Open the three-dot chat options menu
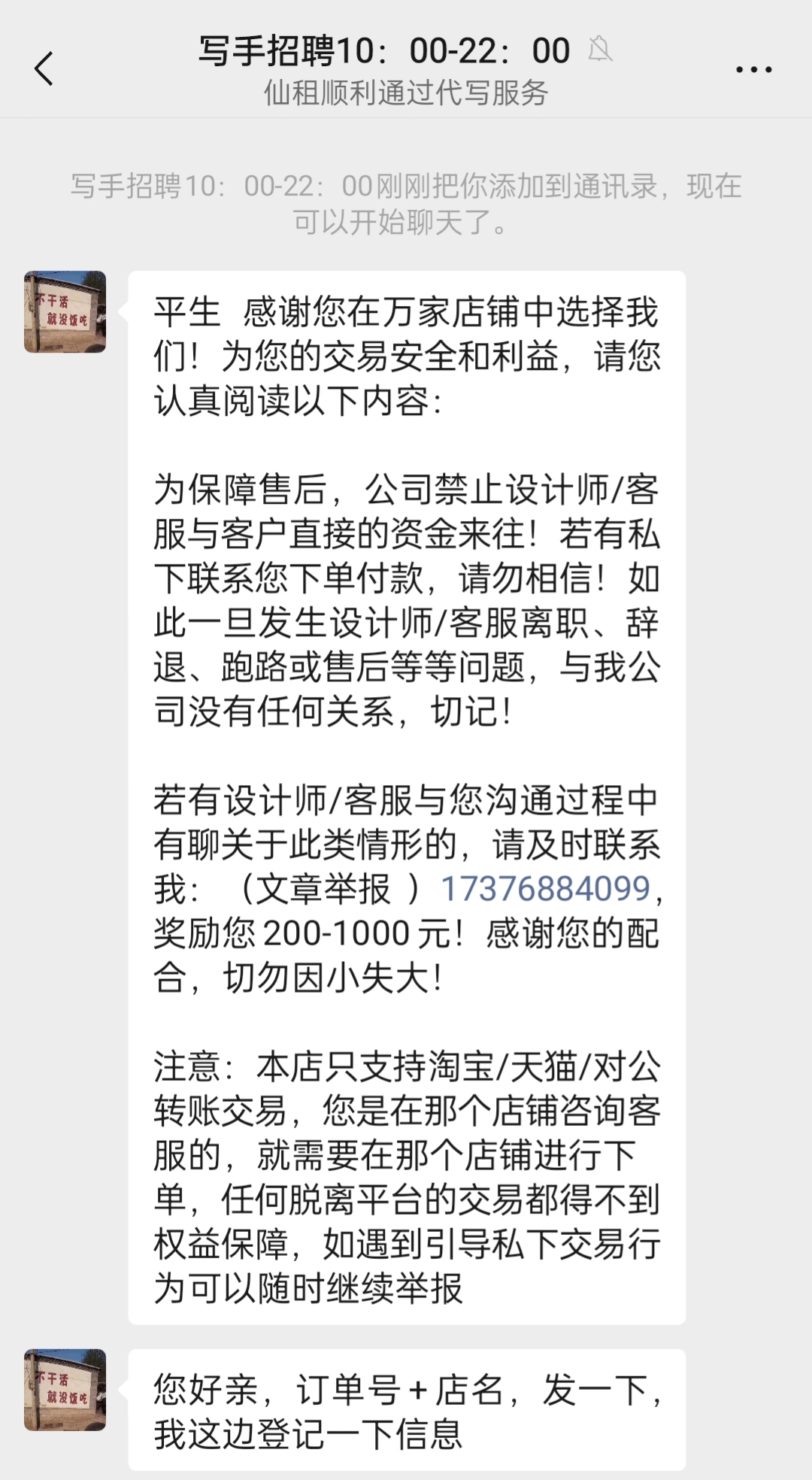 pyautogui.click(x=753, y=70)
